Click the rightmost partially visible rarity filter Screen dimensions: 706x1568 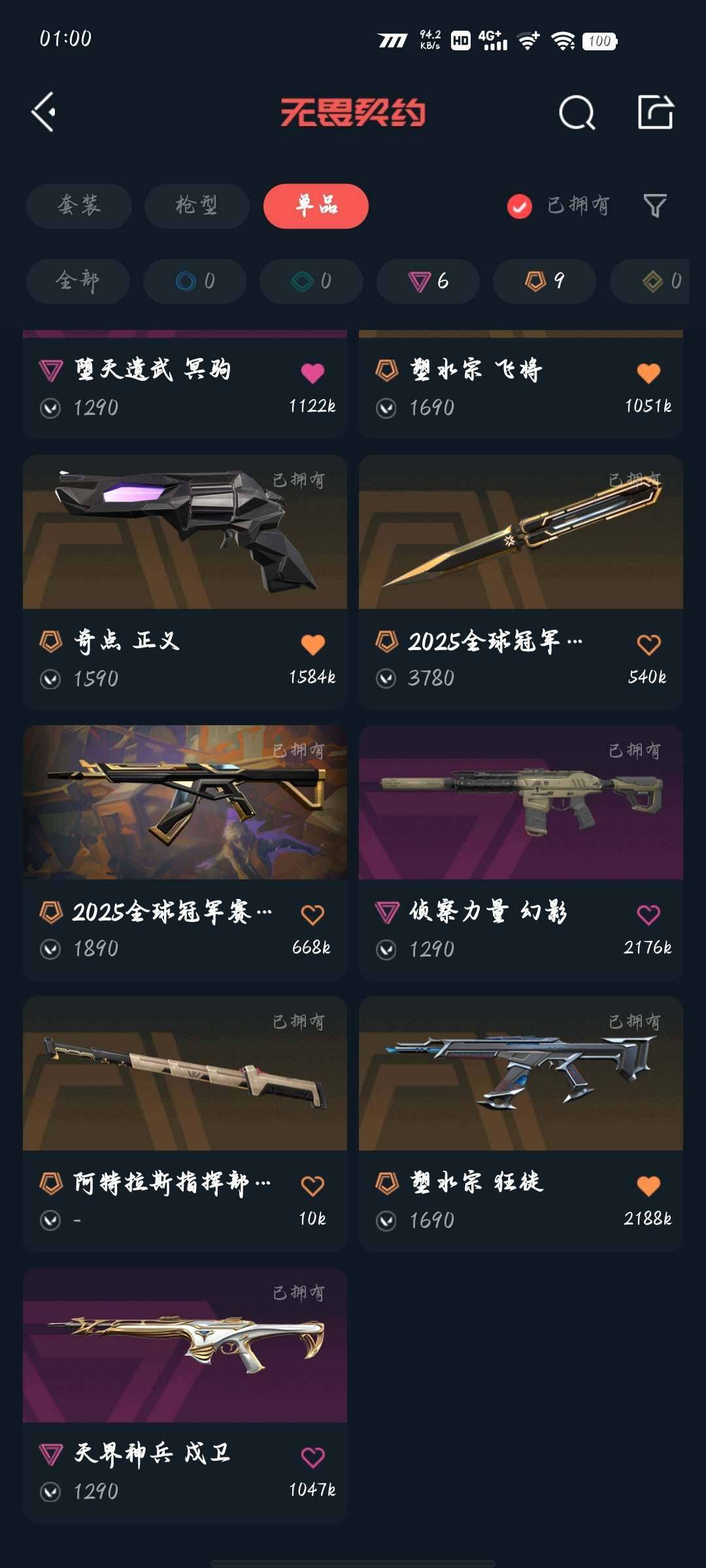pyautogui.click(x=660, y=280)
